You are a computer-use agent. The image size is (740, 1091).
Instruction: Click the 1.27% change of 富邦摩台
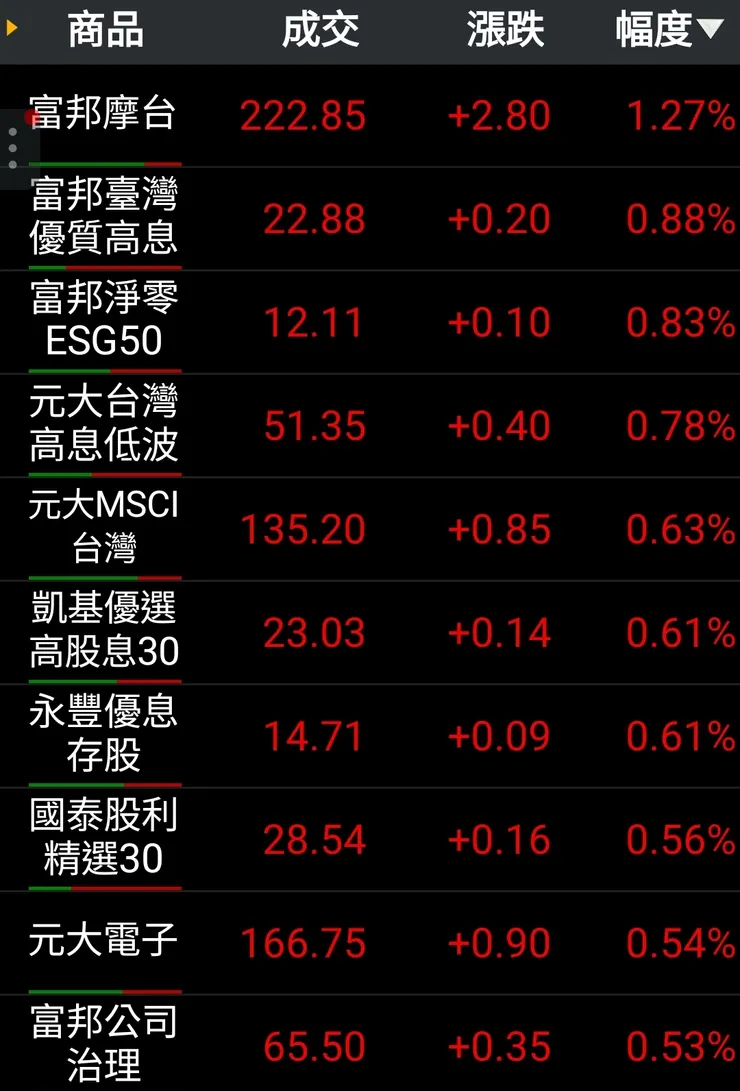[678, 116]
